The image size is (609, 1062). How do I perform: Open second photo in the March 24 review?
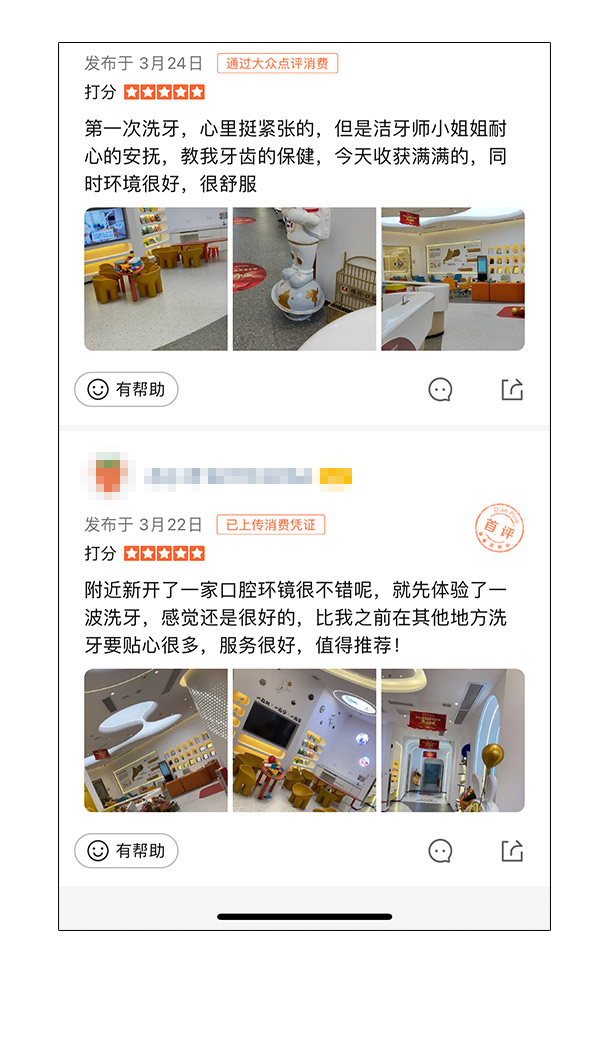(x=304, y=279)
